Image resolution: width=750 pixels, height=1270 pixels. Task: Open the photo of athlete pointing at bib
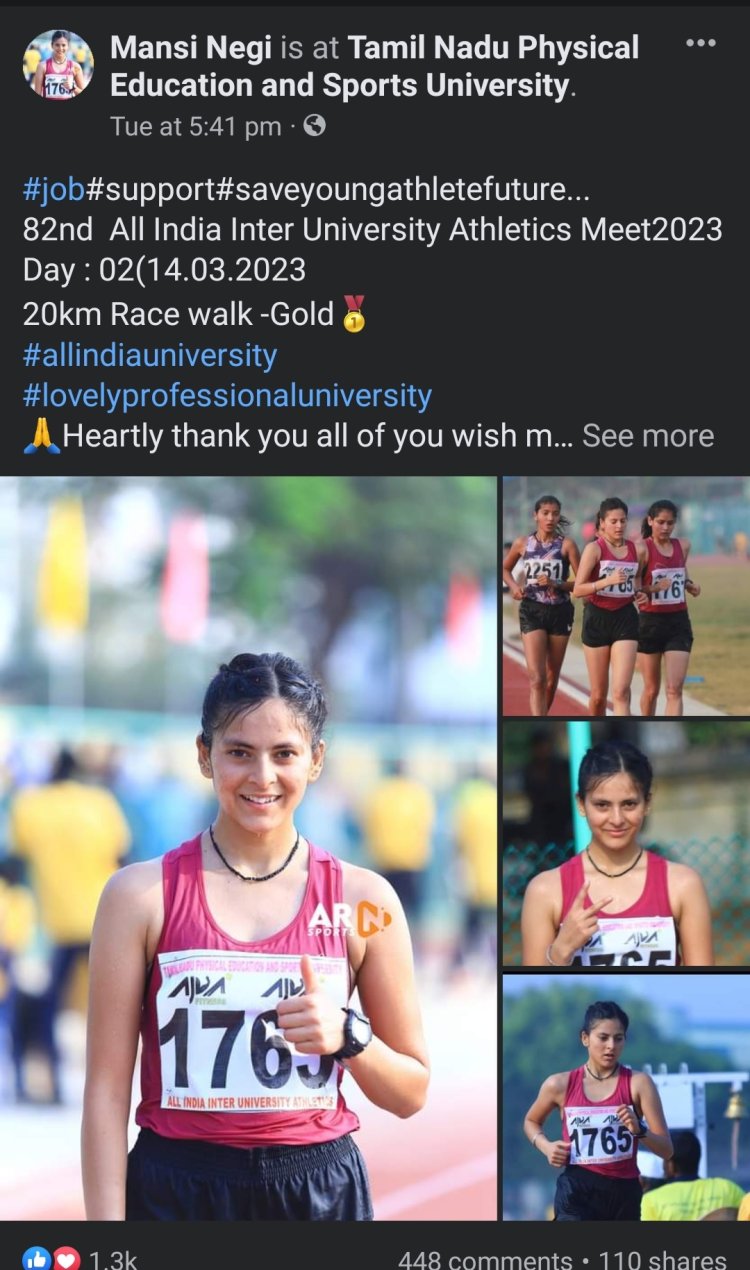point(626,844)
